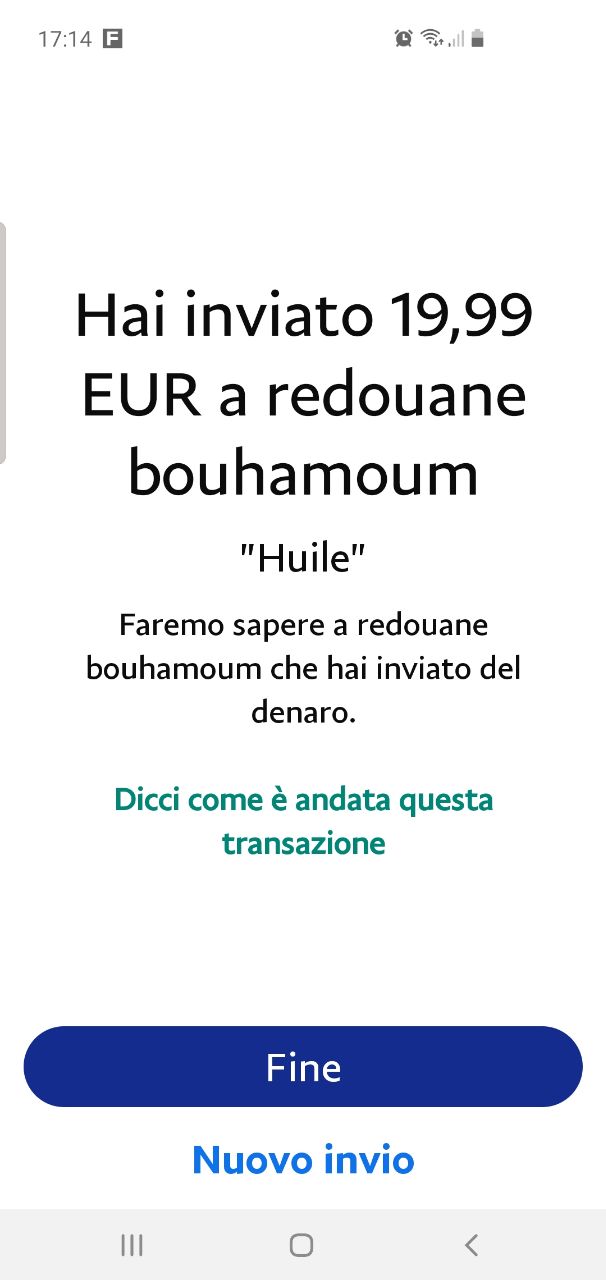606x1280 pixels.
Task: Open recent apps from the navigation bar
Action: [131, 1245]
